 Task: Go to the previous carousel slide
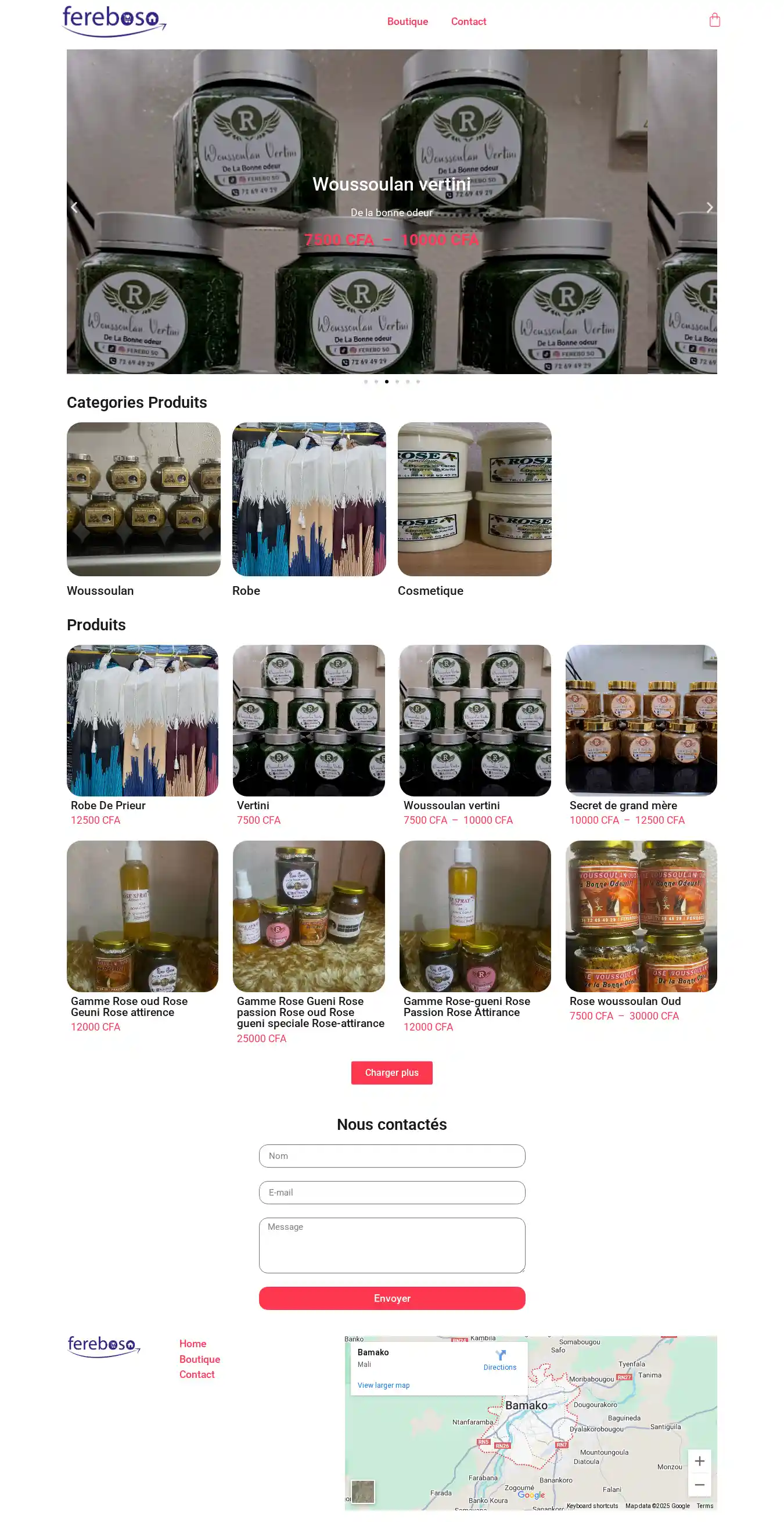[x=74, y=207]
